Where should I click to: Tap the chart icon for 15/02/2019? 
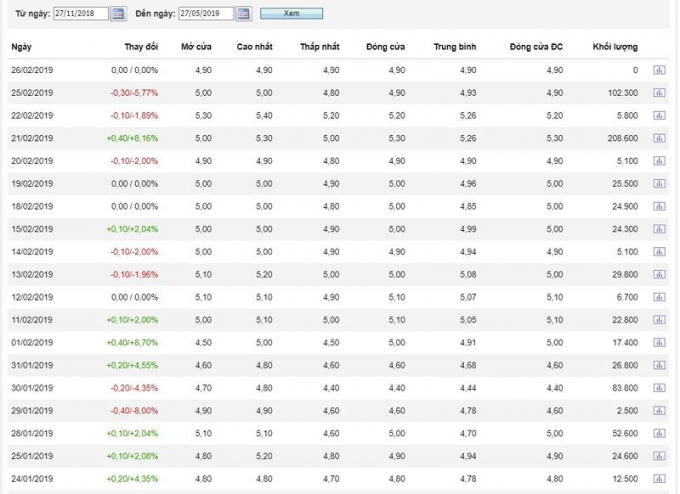point(659,229)
